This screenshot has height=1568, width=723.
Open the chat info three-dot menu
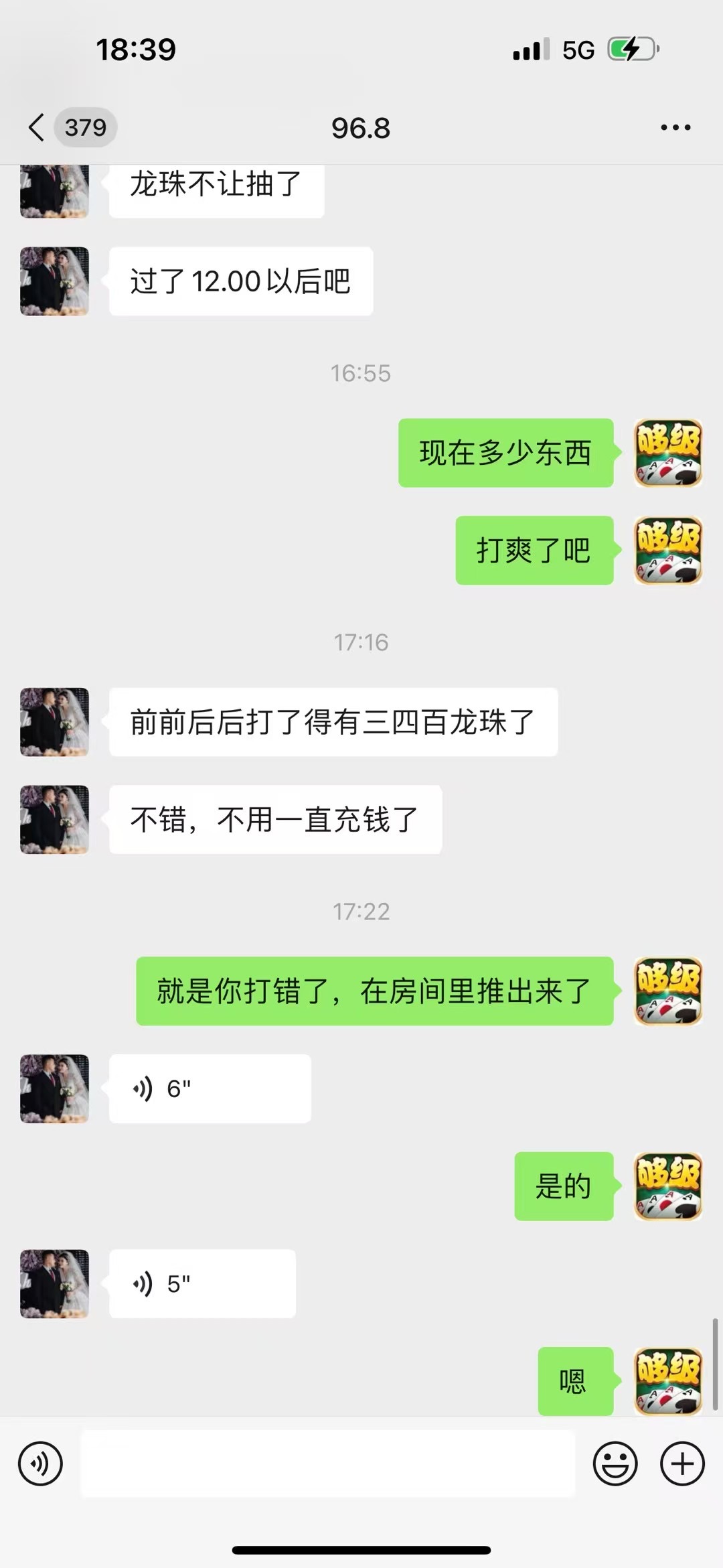point(675,127)
